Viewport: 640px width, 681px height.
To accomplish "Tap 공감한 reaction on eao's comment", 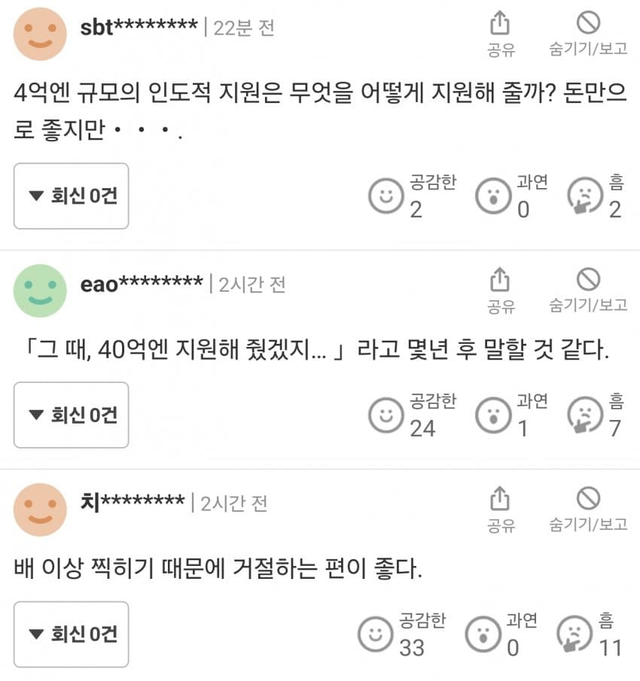I will 384,416.
